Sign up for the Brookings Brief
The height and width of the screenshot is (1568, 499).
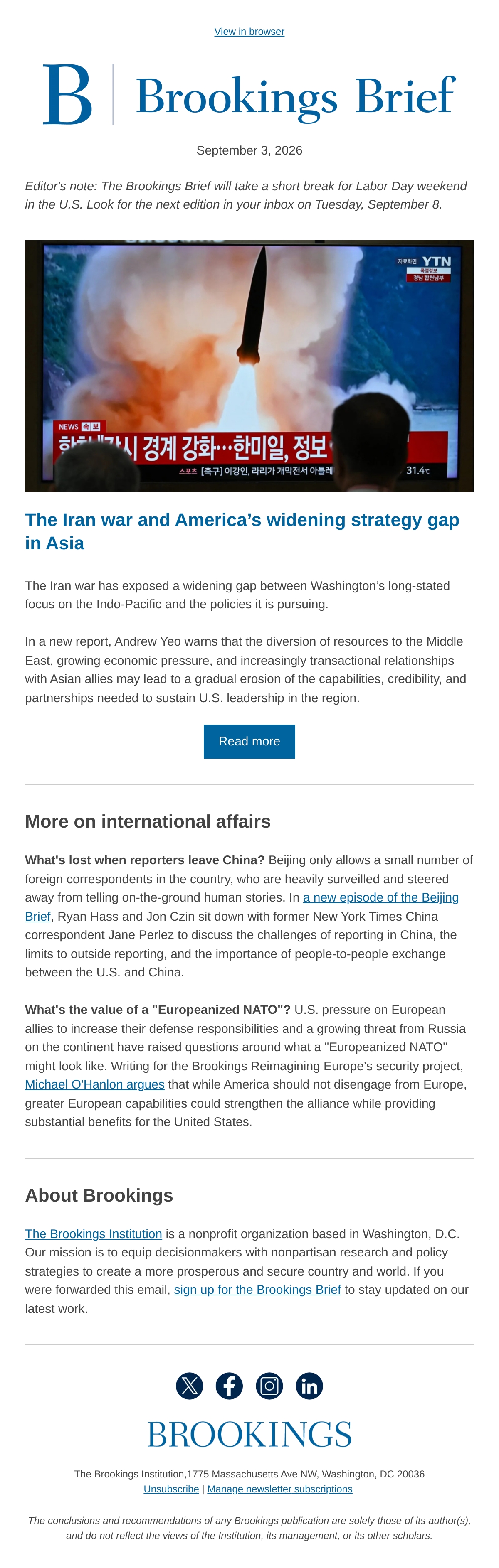tap(257, 1289)
